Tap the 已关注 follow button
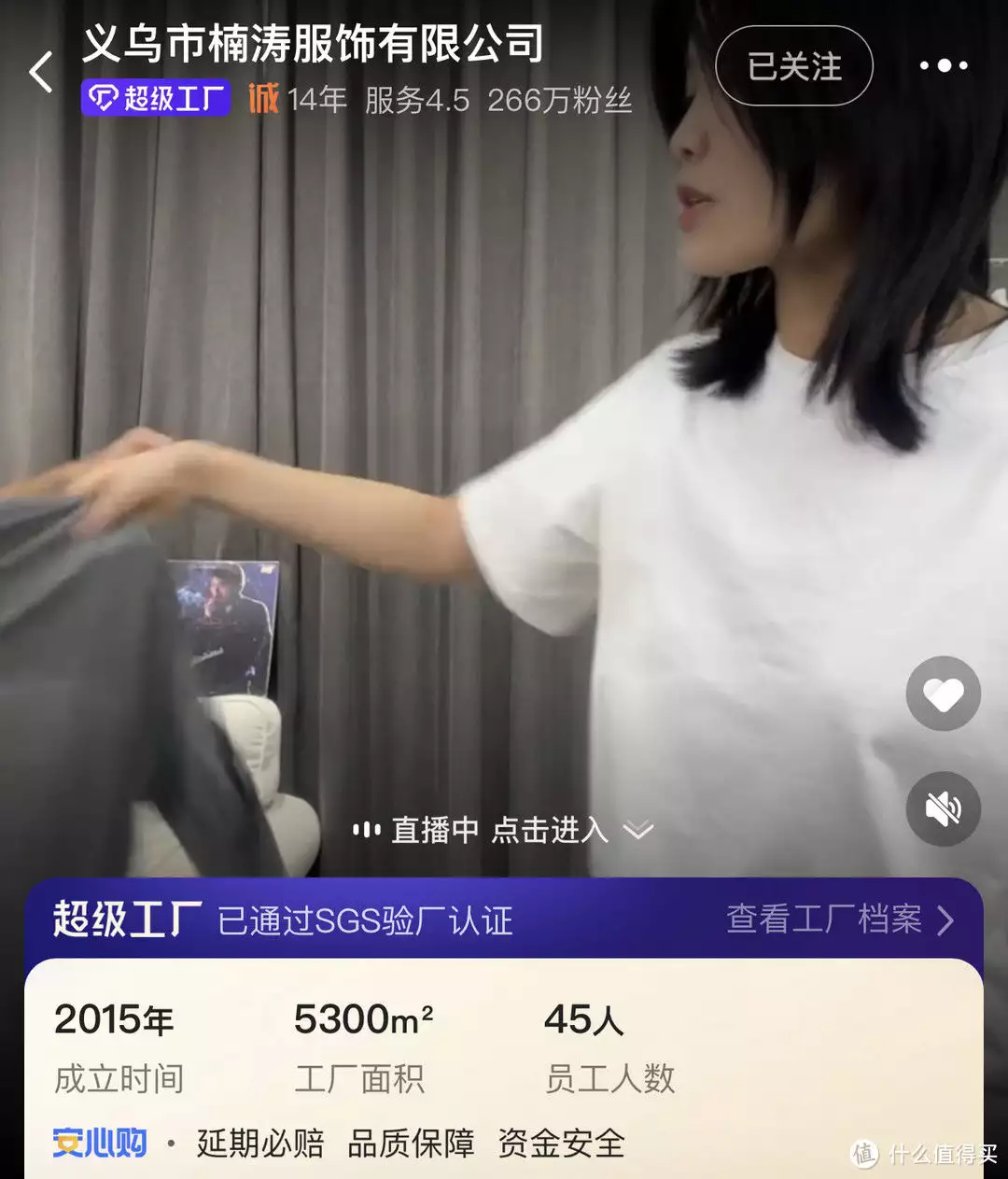Image resolution: width=1008 pixels, height=1179 pixels. point(794,66)
